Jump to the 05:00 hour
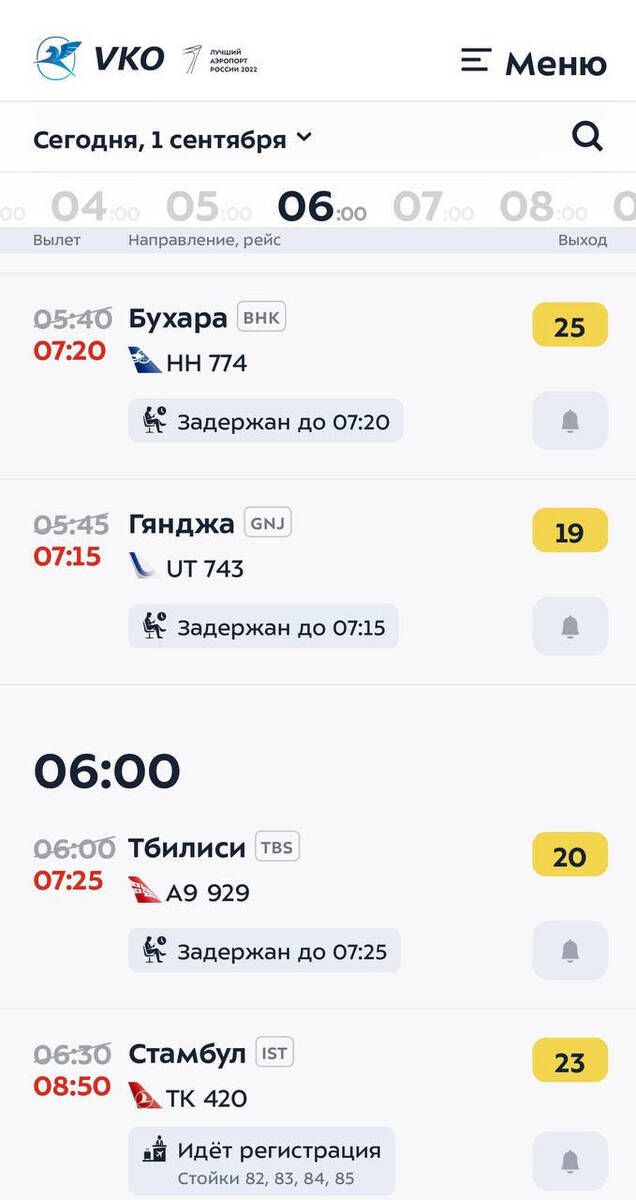 208,207
